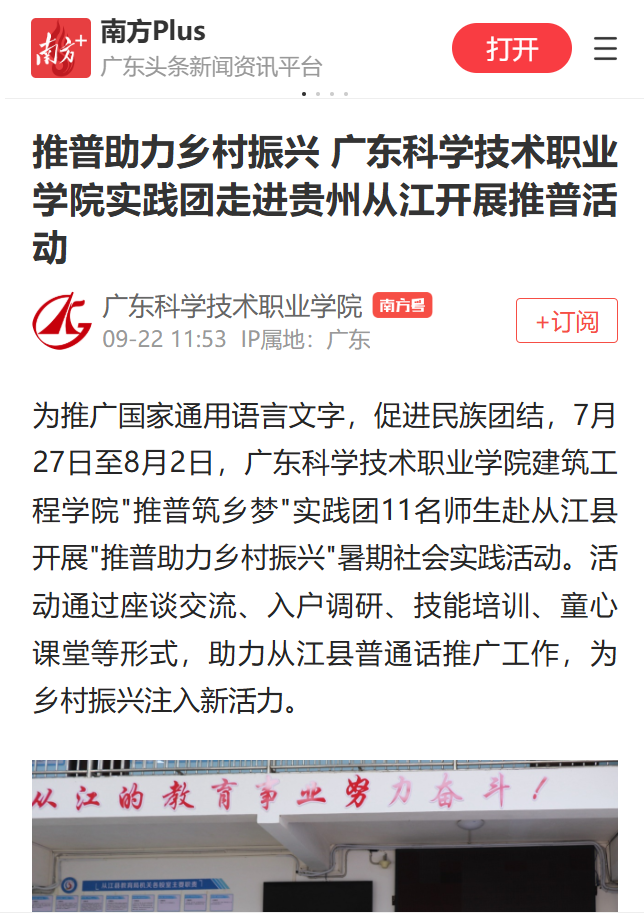The image size is (644, 921).
Task: Open 广东科学技术职业学院 author profile
Action: pyautogui.click(x=232, y=306)
